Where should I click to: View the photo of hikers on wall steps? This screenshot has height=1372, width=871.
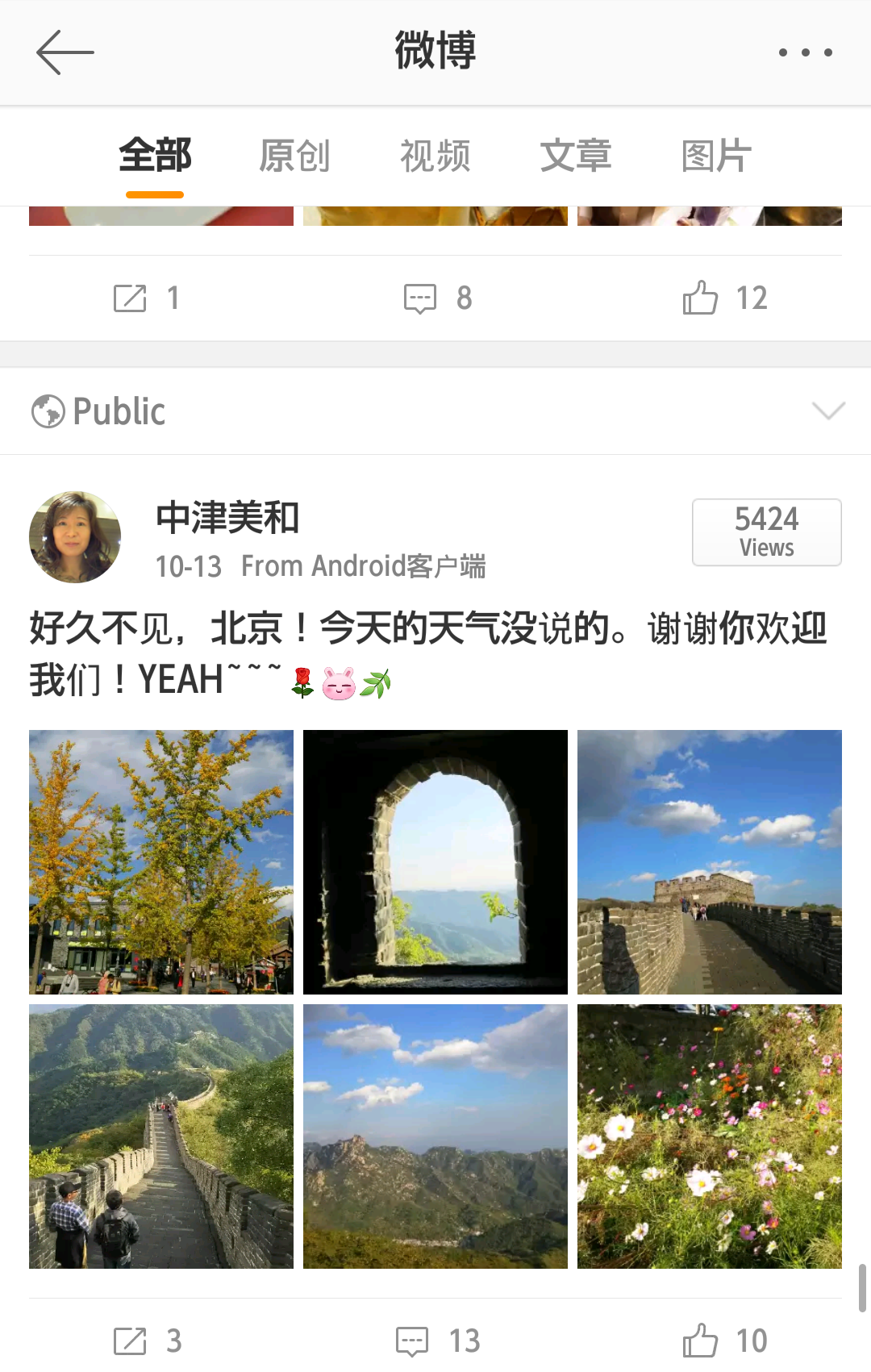coord(161,1136)
